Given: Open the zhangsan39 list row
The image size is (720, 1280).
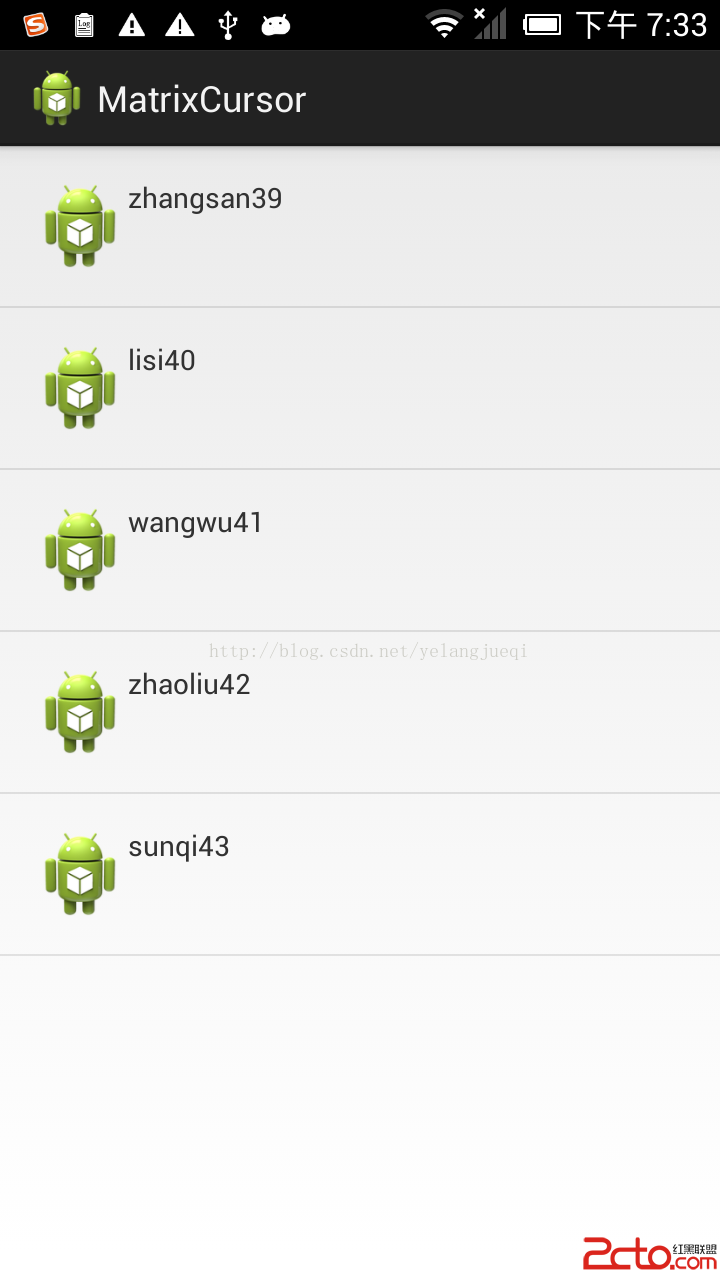Looking at the screenshot, I should pyautogui.click(x=360, y=227).
